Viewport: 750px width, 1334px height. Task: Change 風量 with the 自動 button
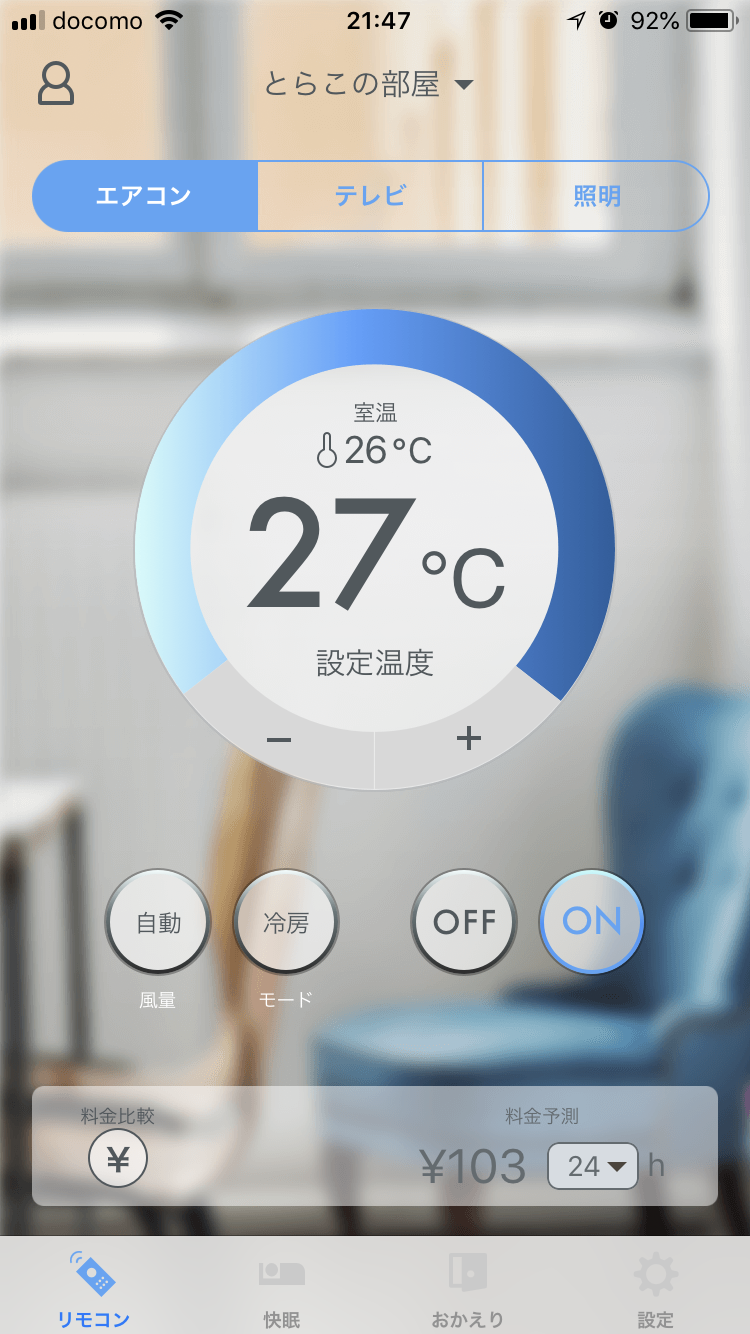pos(158,922)
